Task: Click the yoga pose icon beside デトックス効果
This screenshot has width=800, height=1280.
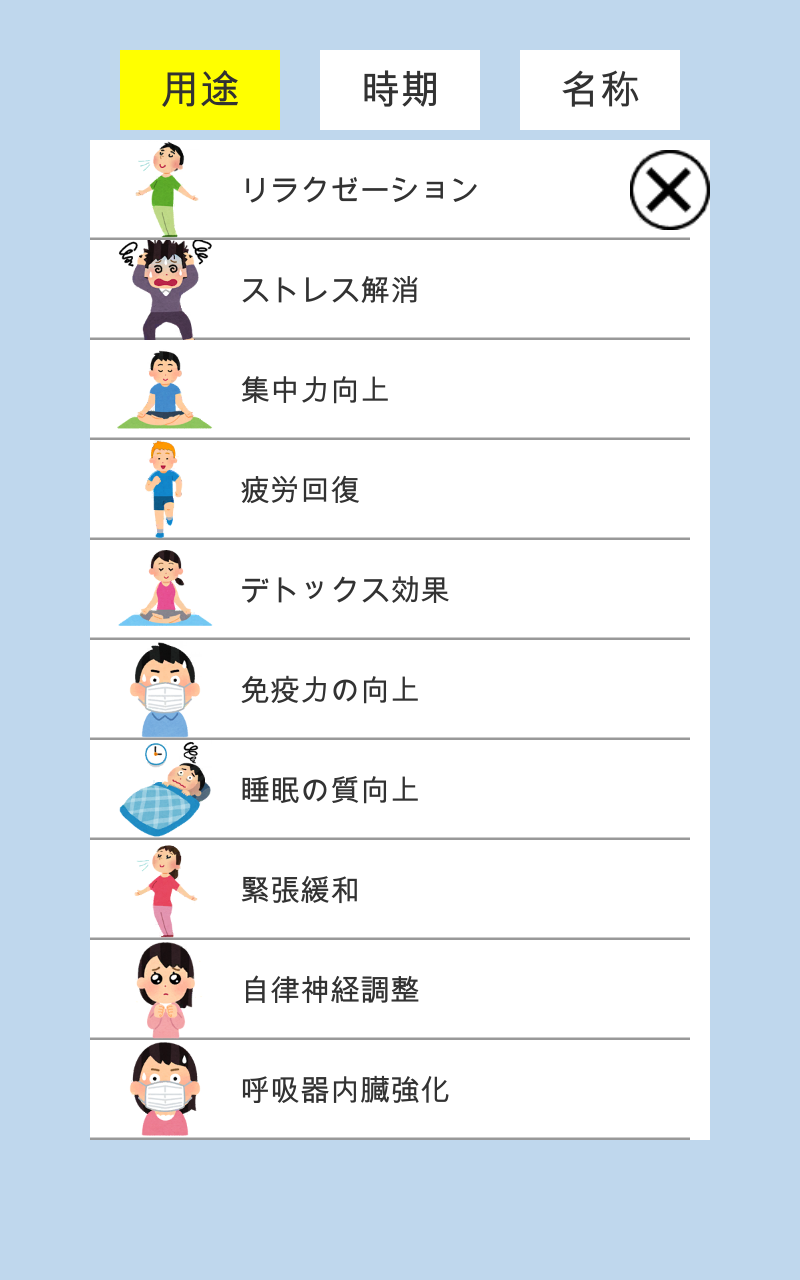Action: [x=163, y=587]
